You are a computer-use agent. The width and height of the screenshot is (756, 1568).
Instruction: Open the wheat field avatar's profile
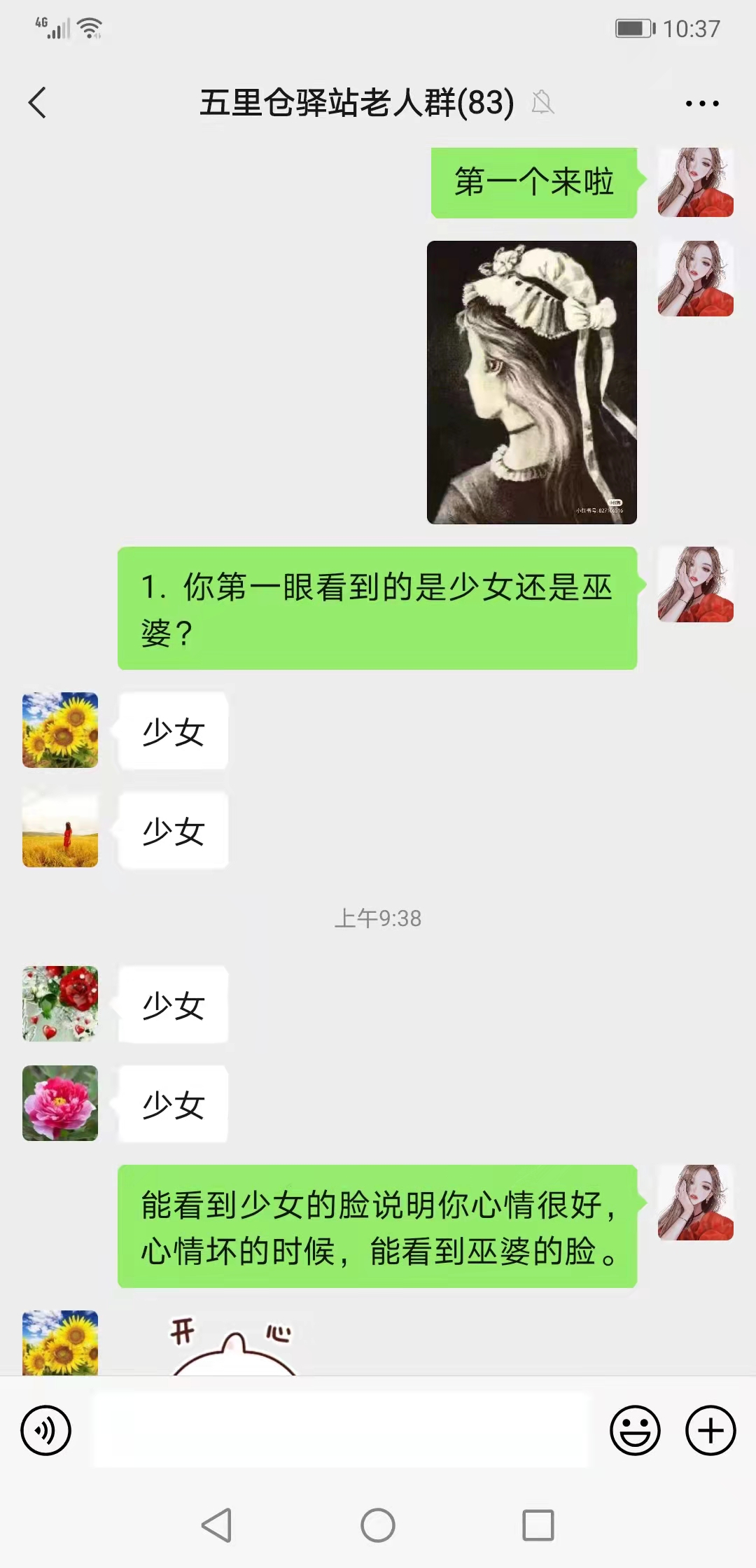click(60, 830)
